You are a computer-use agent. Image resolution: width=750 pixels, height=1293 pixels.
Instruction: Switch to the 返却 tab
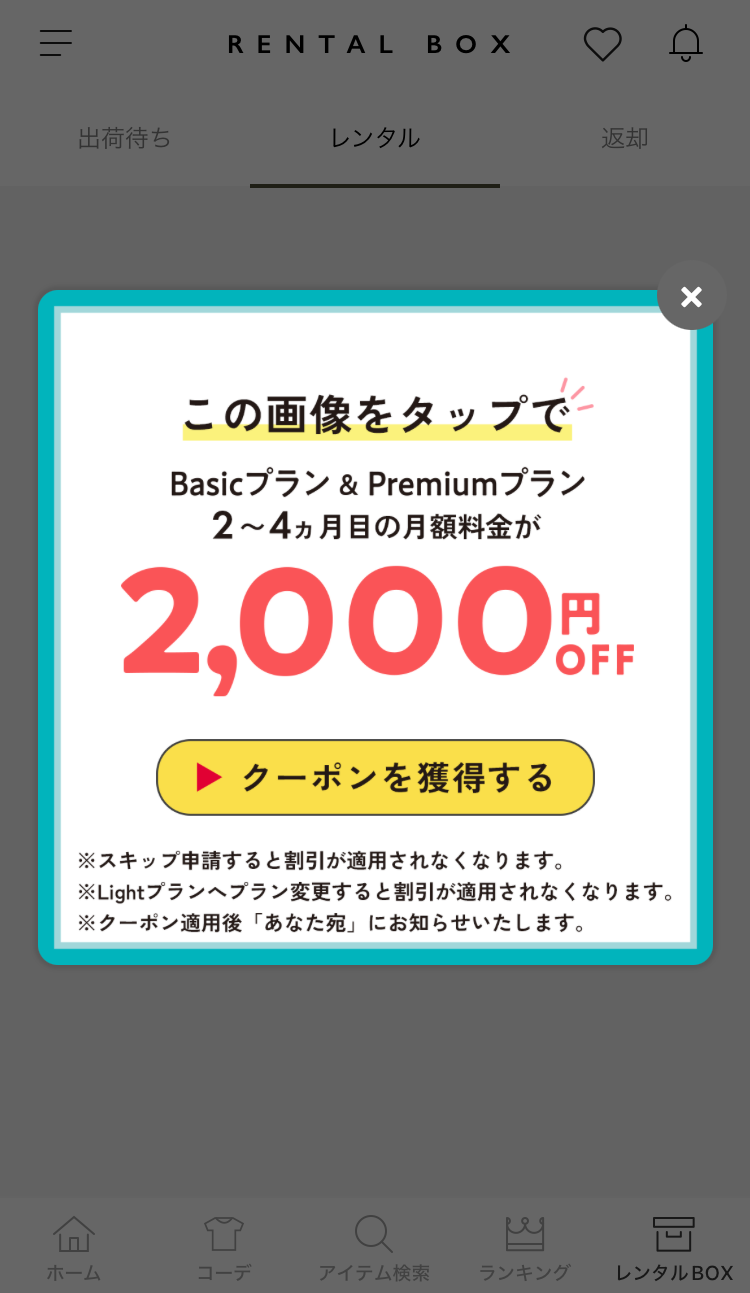[625, 138]
